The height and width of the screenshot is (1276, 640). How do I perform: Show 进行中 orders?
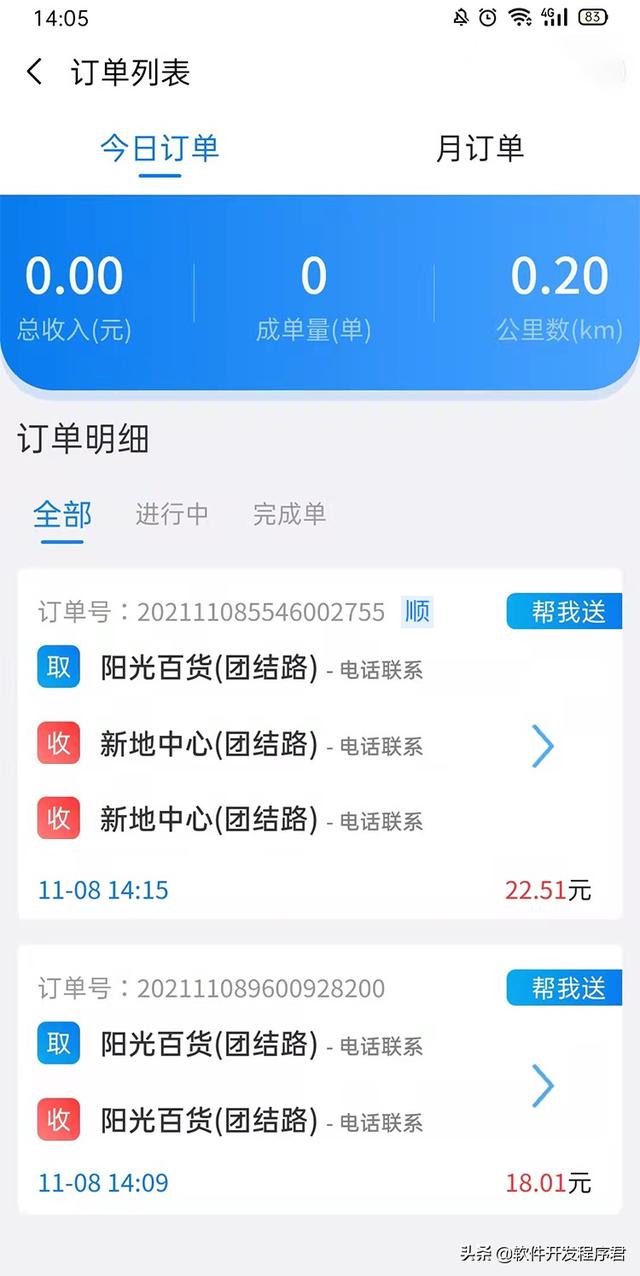[172, 514]
